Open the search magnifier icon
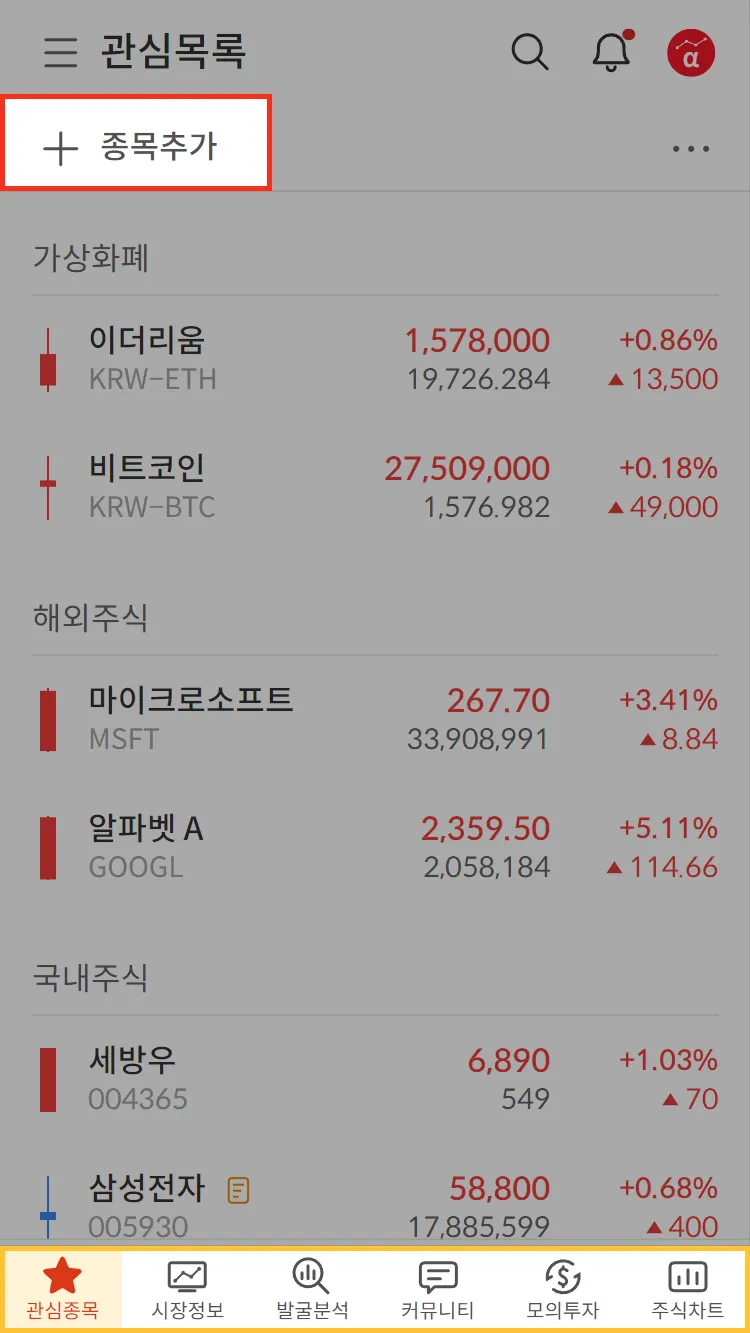The width and height of the screenshot is (750, 1333). (x=529, y=52)
